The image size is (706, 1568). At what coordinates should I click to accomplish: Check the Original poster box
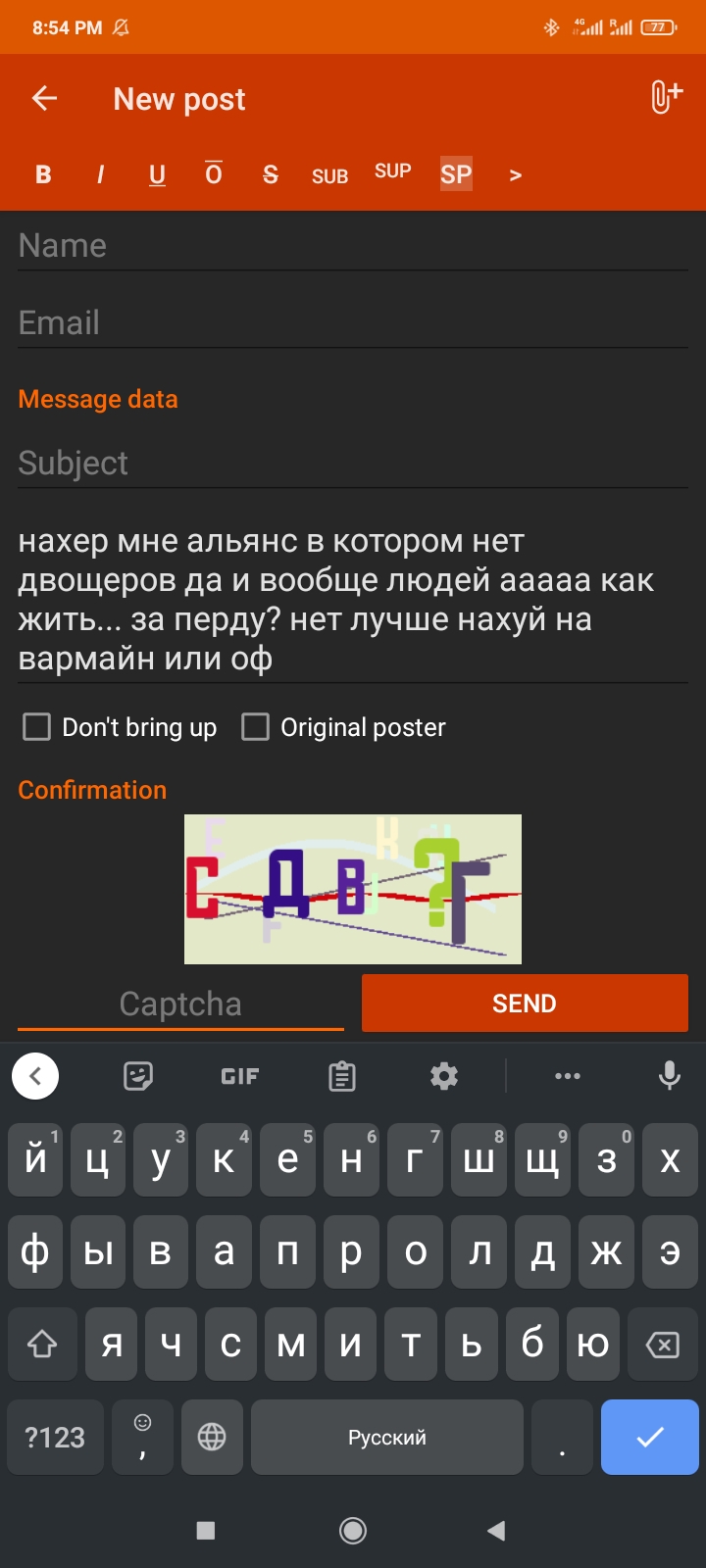[x=255, y=727]
